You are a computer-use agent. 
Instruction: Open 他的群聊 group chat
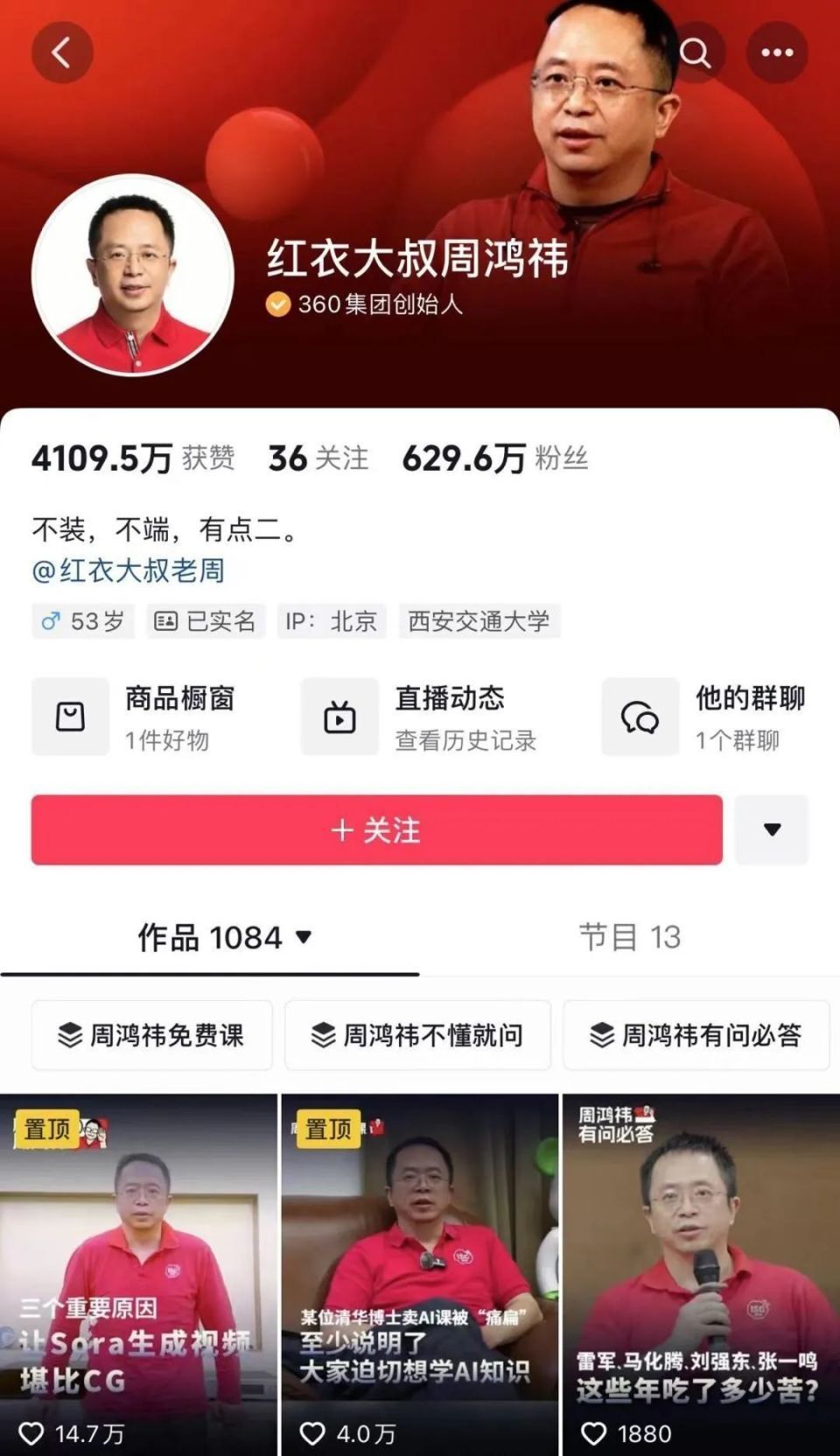tap(705, 717)
